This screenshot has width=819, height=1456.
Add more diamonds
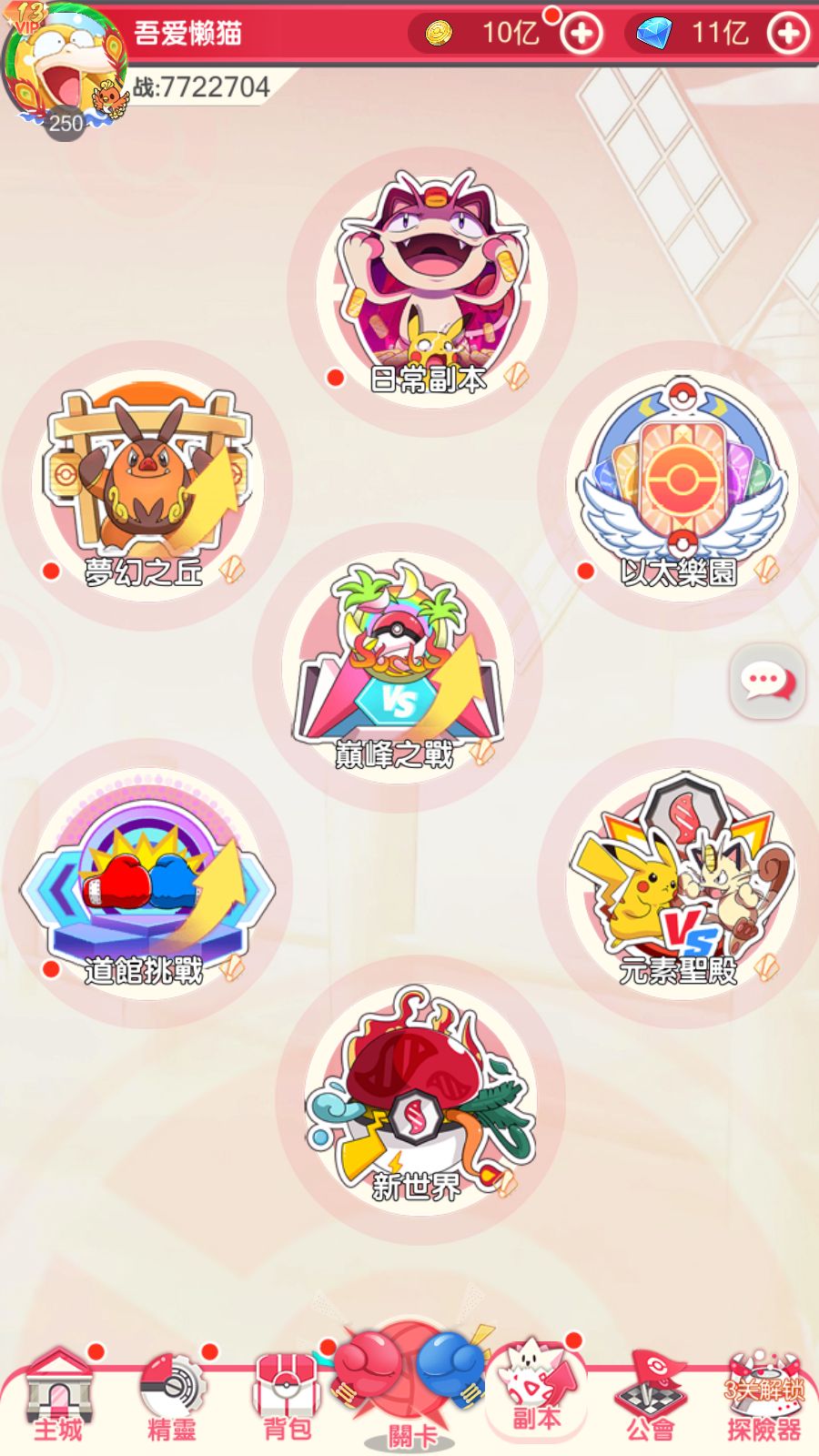[x=787, y=34]
